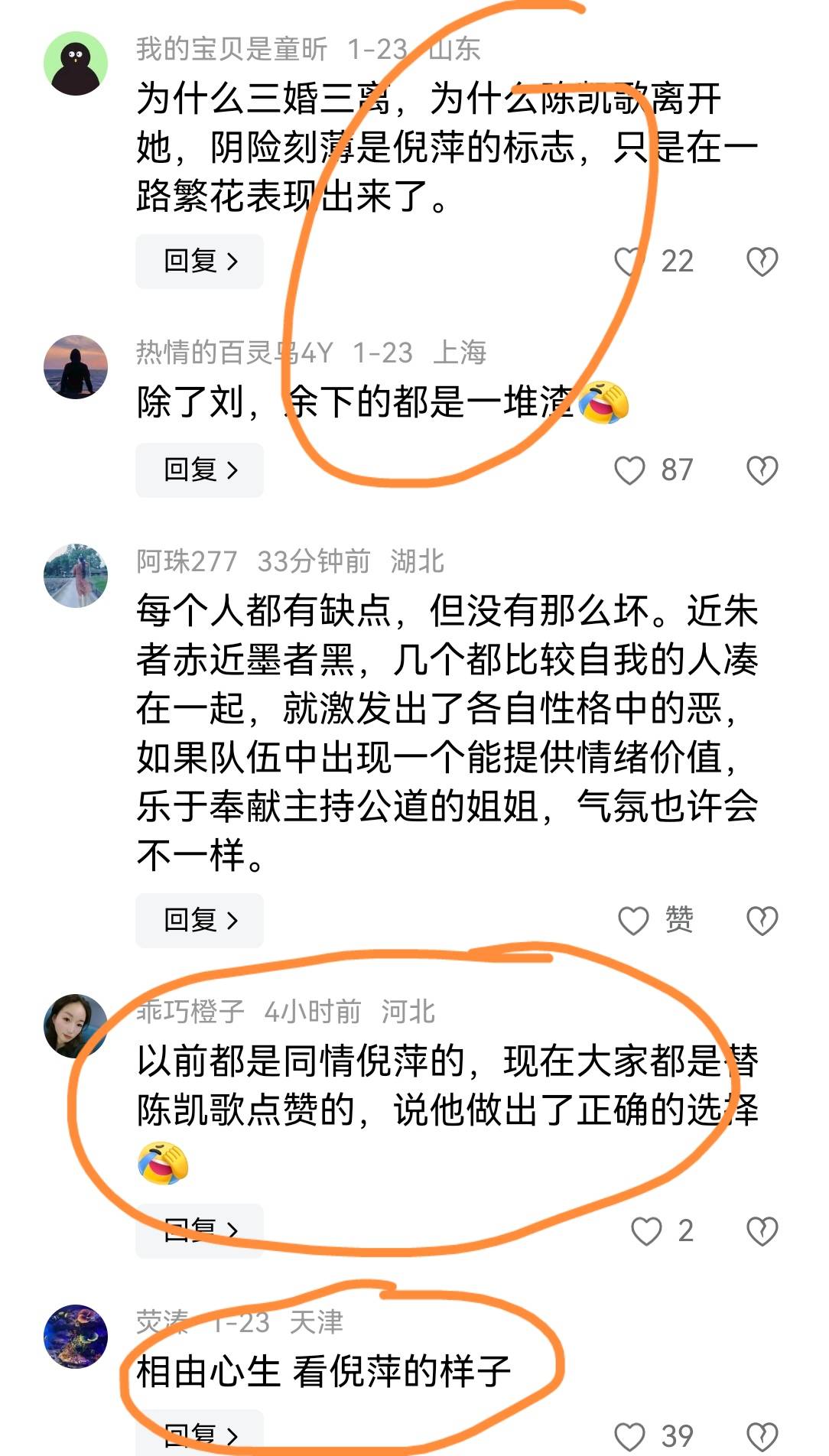Viewport: 829px width, 1456px height.
Task: Open 乖巧橙子's profile picture
Action: pyautogui.click(x=76, y=1026)
